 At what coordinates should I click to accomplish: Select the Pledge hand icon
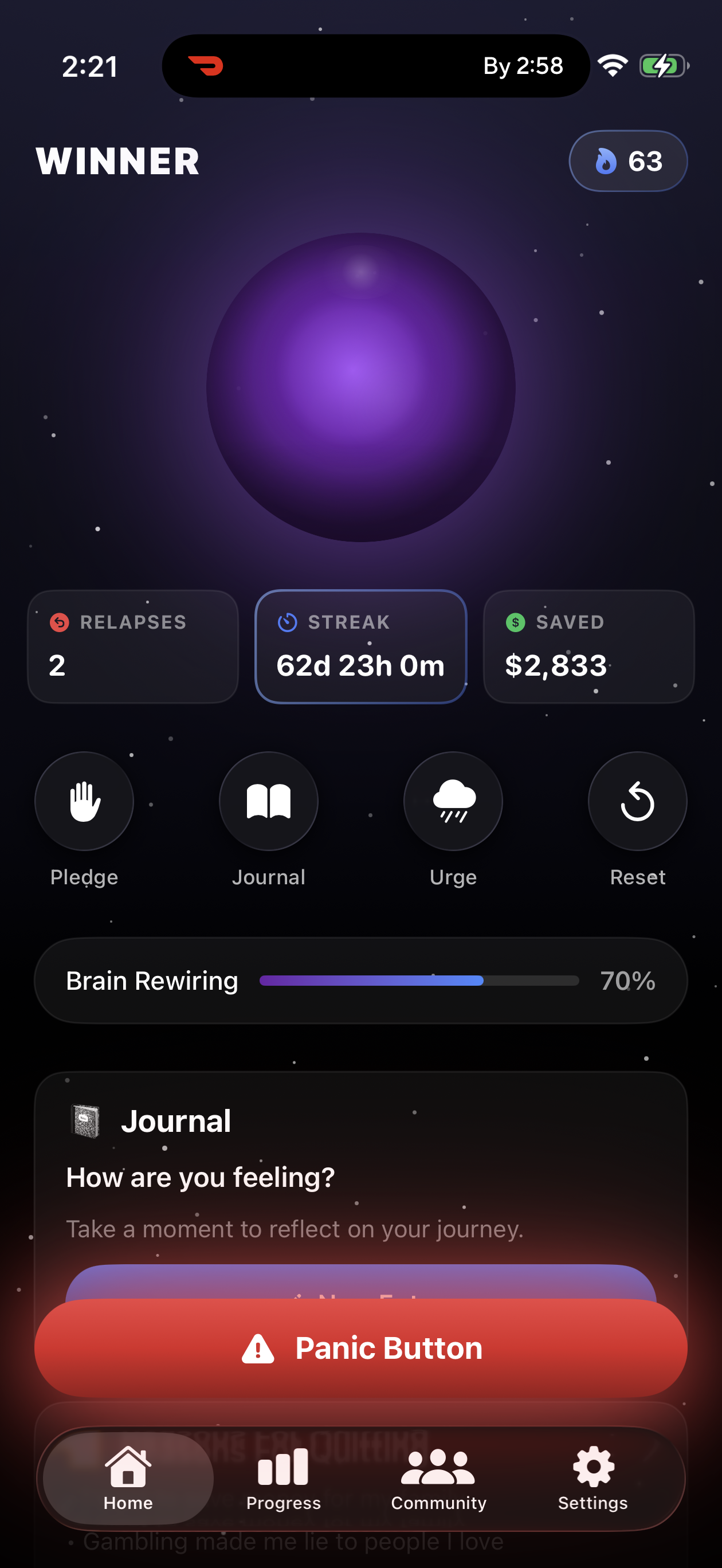85,802
